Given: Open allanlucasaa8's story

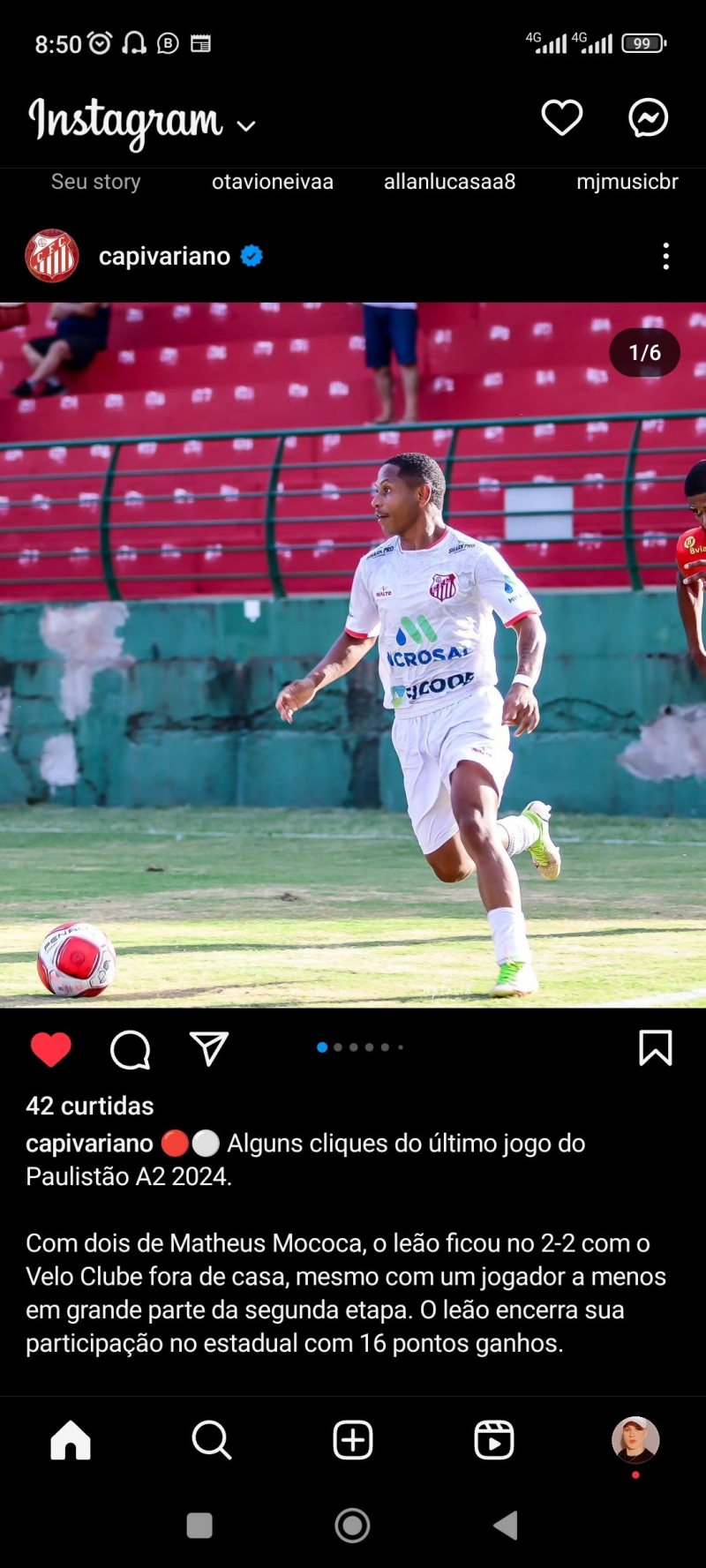Looking at the screenshot, I should 449,182.
